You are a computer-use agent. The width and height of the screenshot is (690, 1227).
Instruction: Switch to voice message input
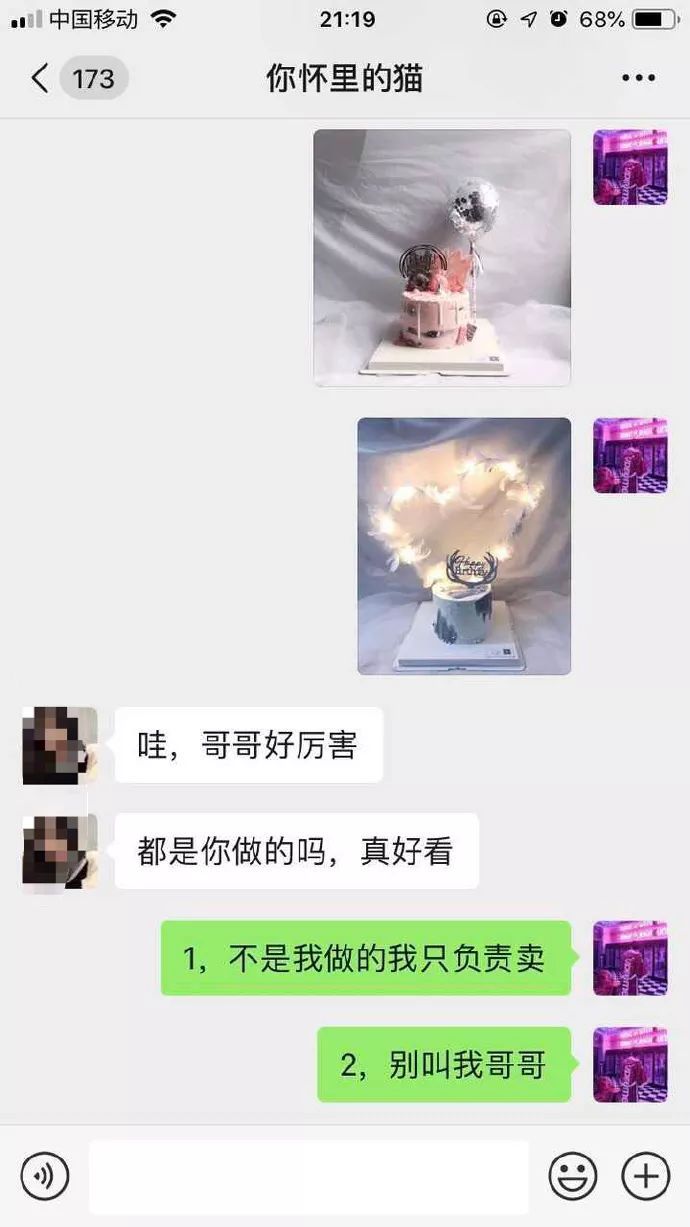click(45, 1175)
